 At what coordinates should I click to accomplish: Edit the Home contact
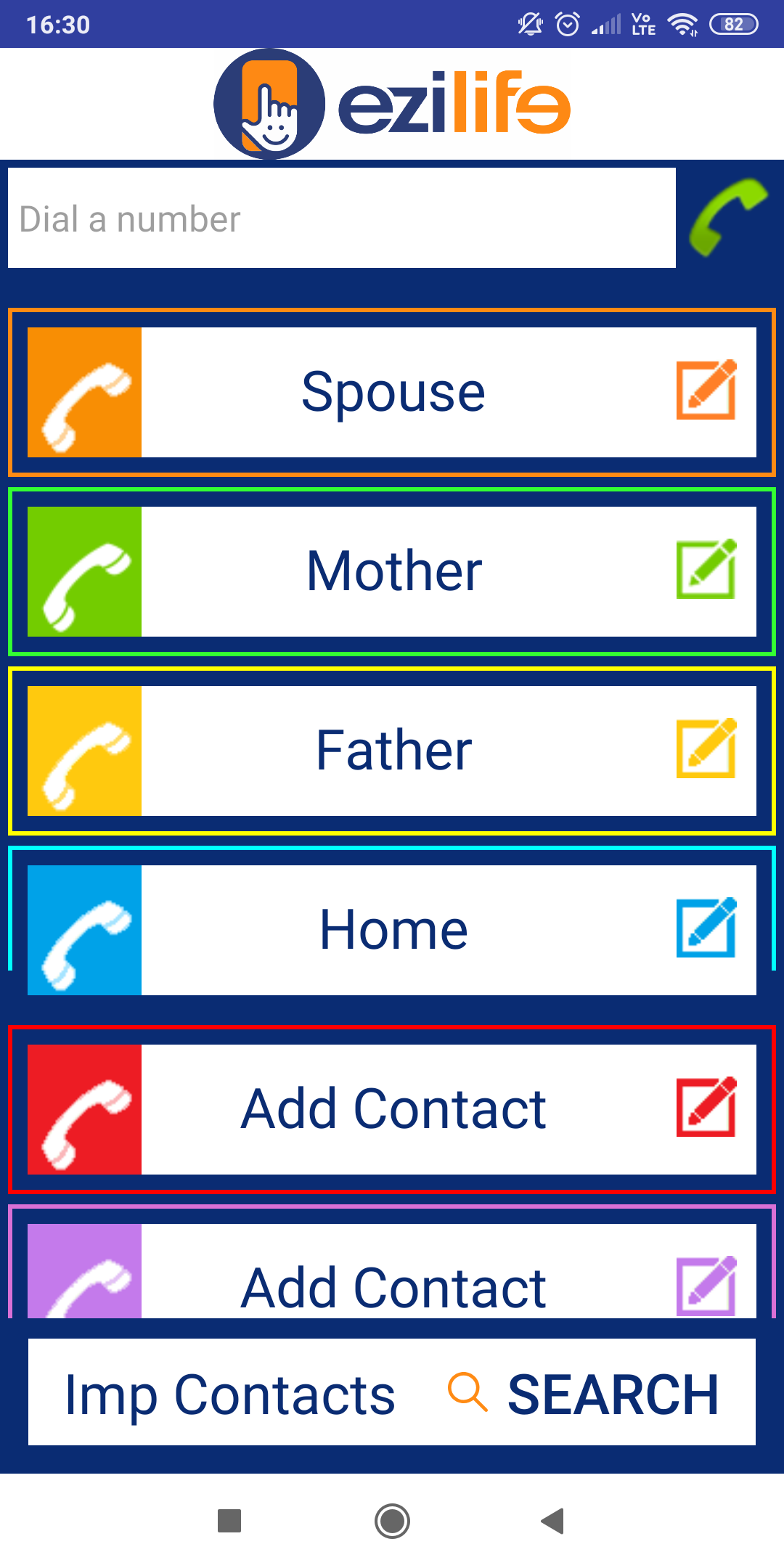click(706, 928)
